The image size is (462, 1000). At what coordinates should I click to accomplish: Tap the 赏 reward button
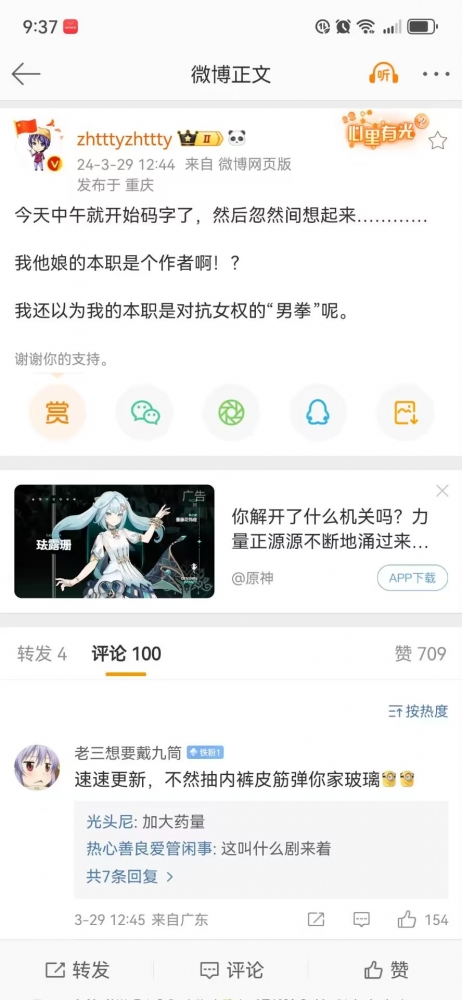tap(57, 413)
